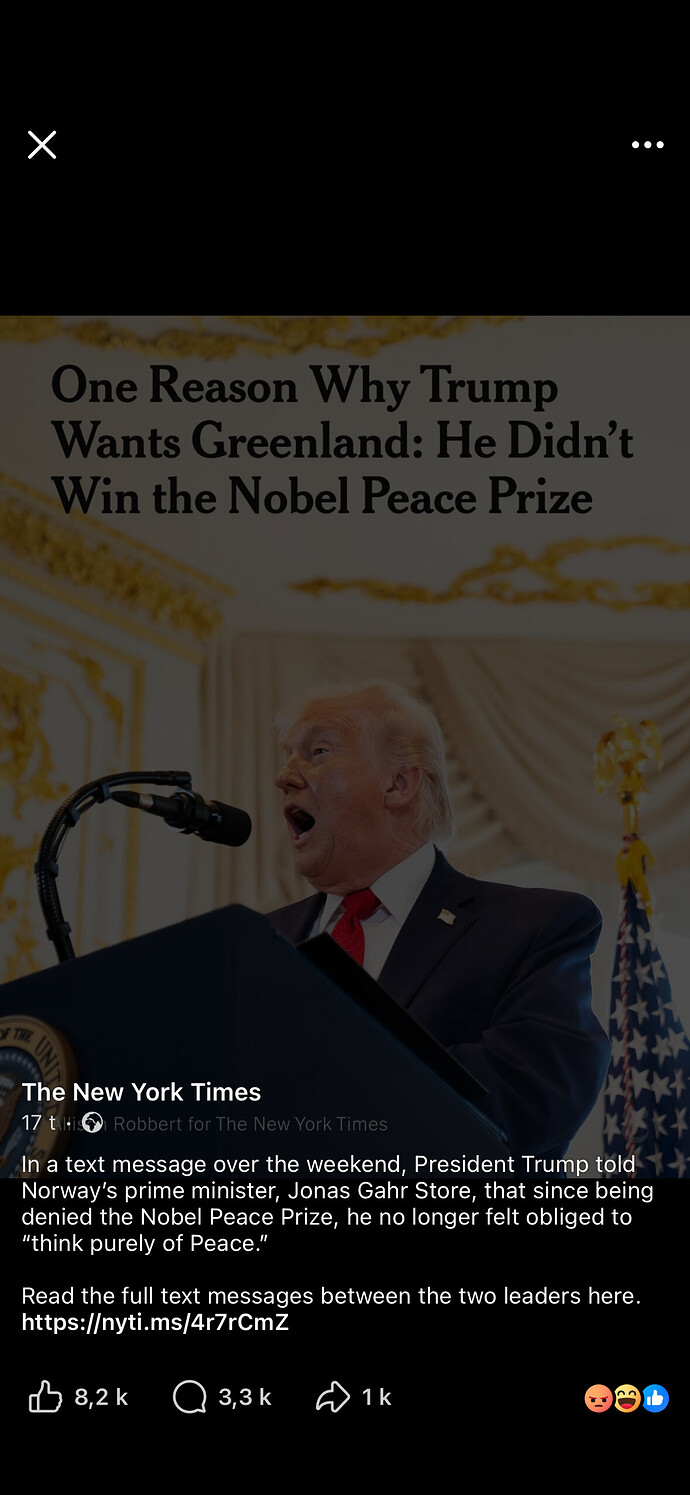
Task: Open The New York Times page
Action: (141, 1092)
